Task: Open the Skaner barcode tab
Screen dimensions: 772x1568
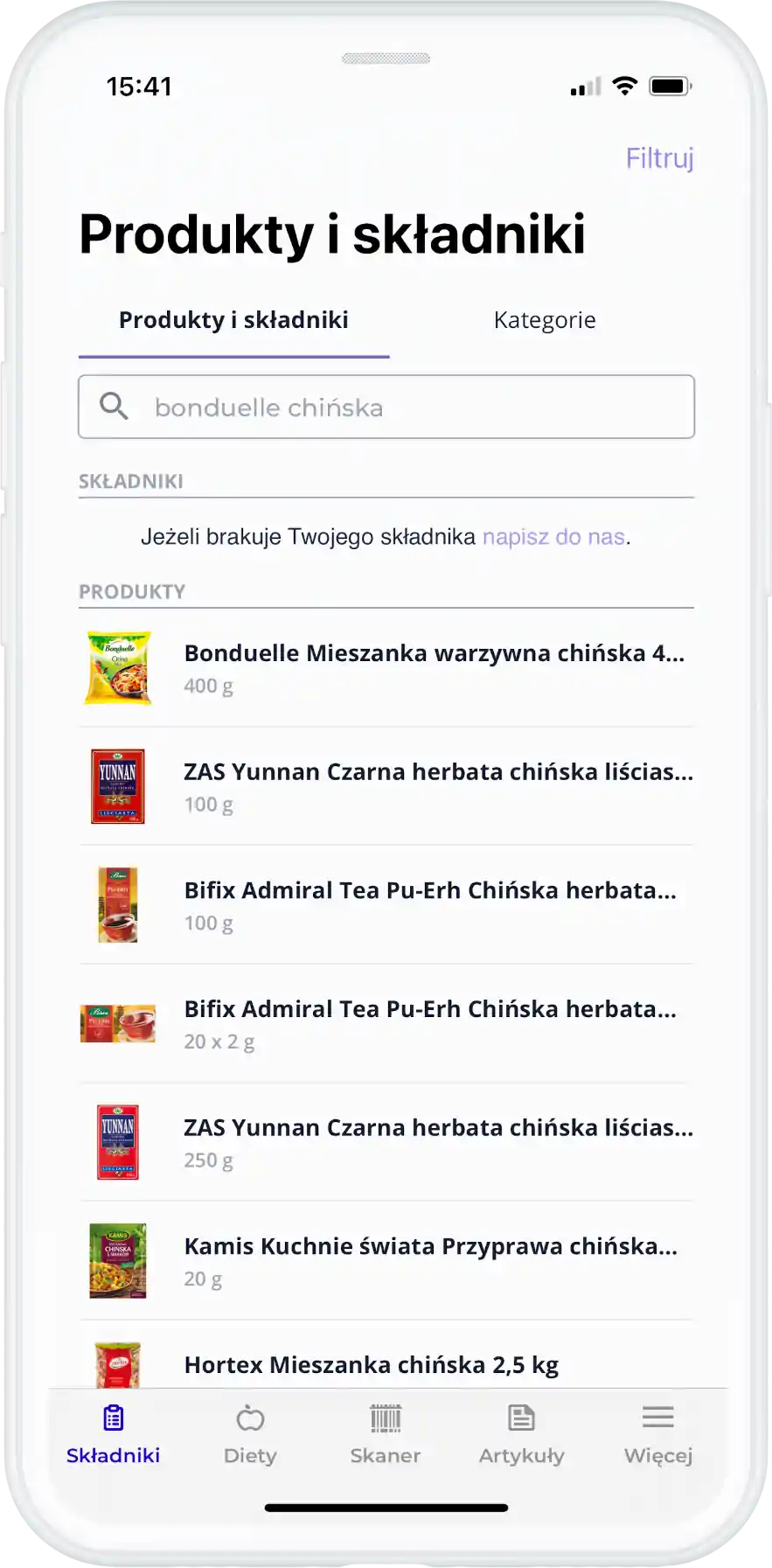Action: (x=386, y=1434)
